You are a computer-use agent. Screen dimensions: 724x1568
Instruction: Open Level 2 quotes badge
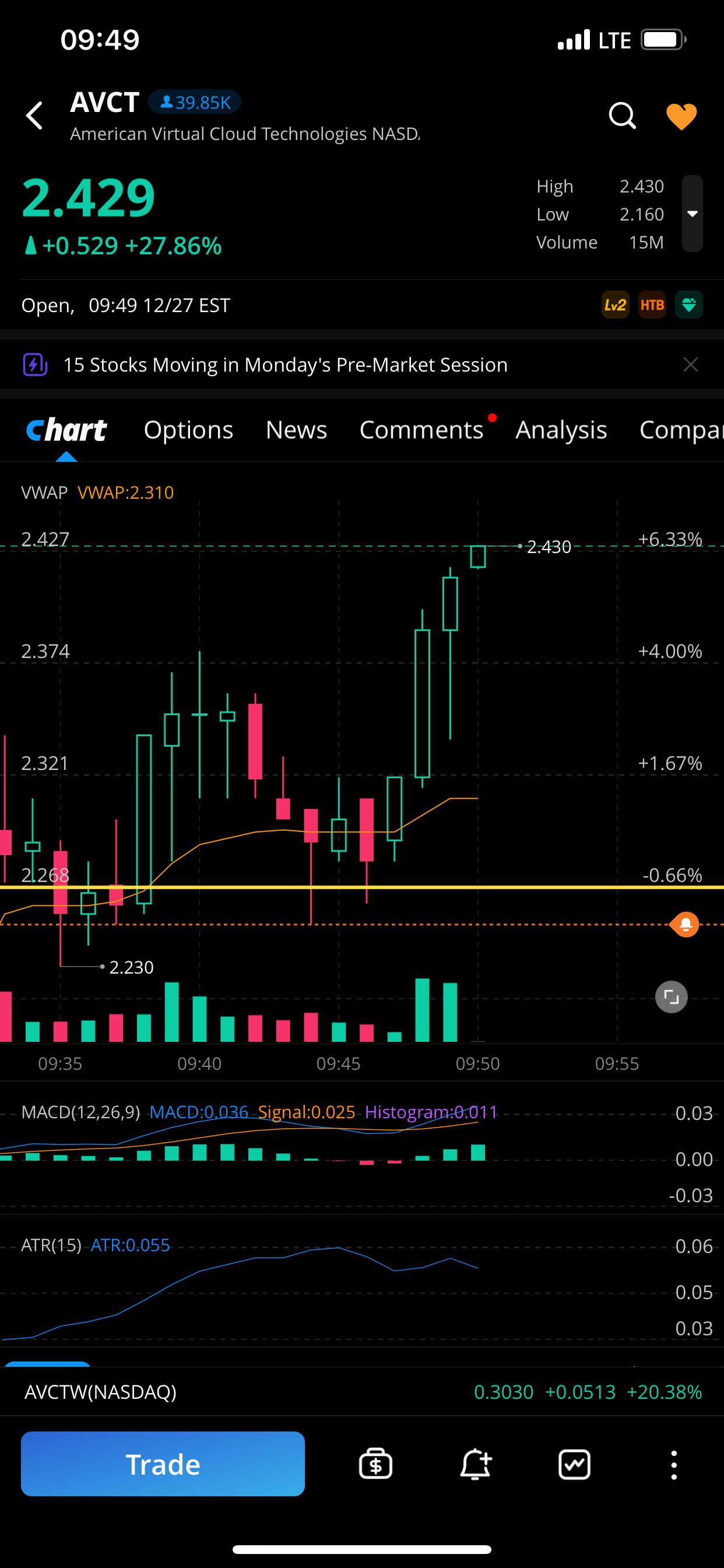point(615,305)
